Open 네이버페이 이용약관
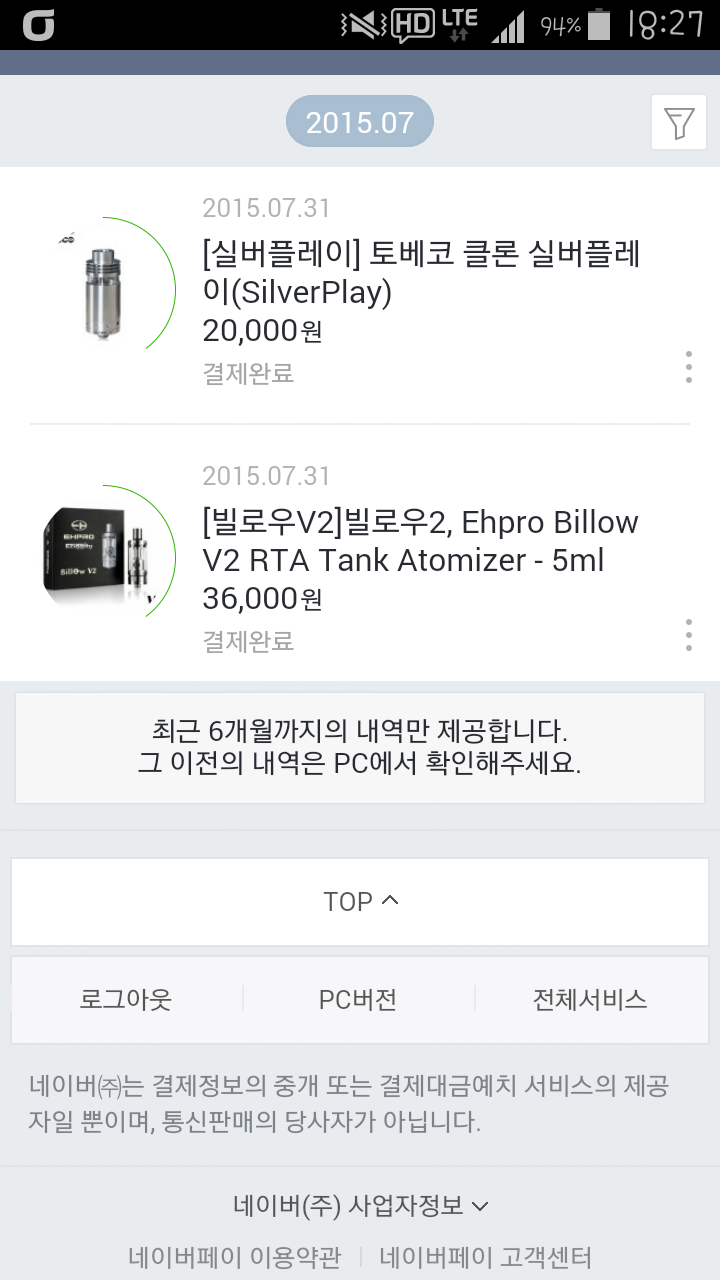 [x=234, y=1257]
